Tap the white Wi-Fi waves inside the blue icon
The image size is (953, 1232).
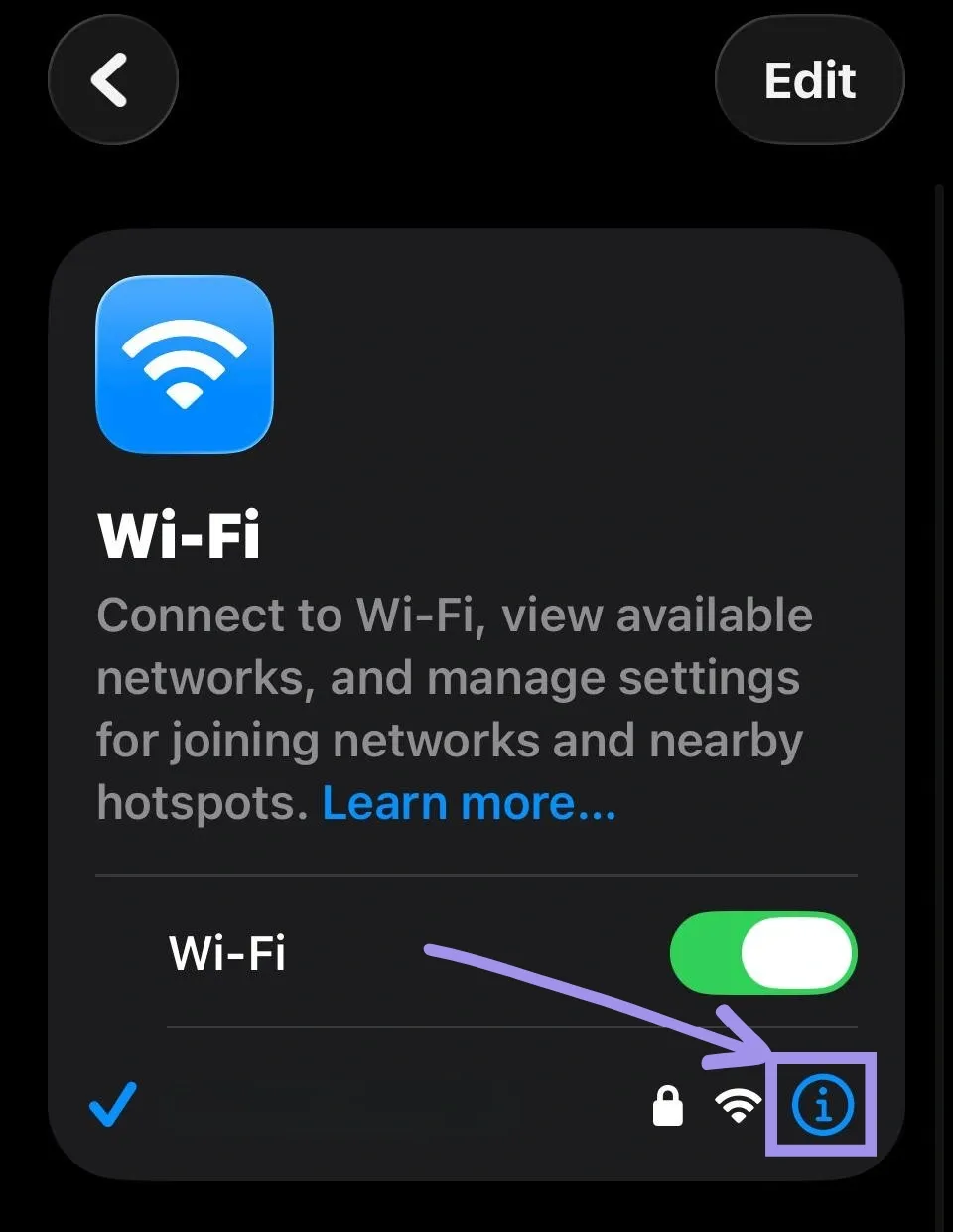pos(184,362)
